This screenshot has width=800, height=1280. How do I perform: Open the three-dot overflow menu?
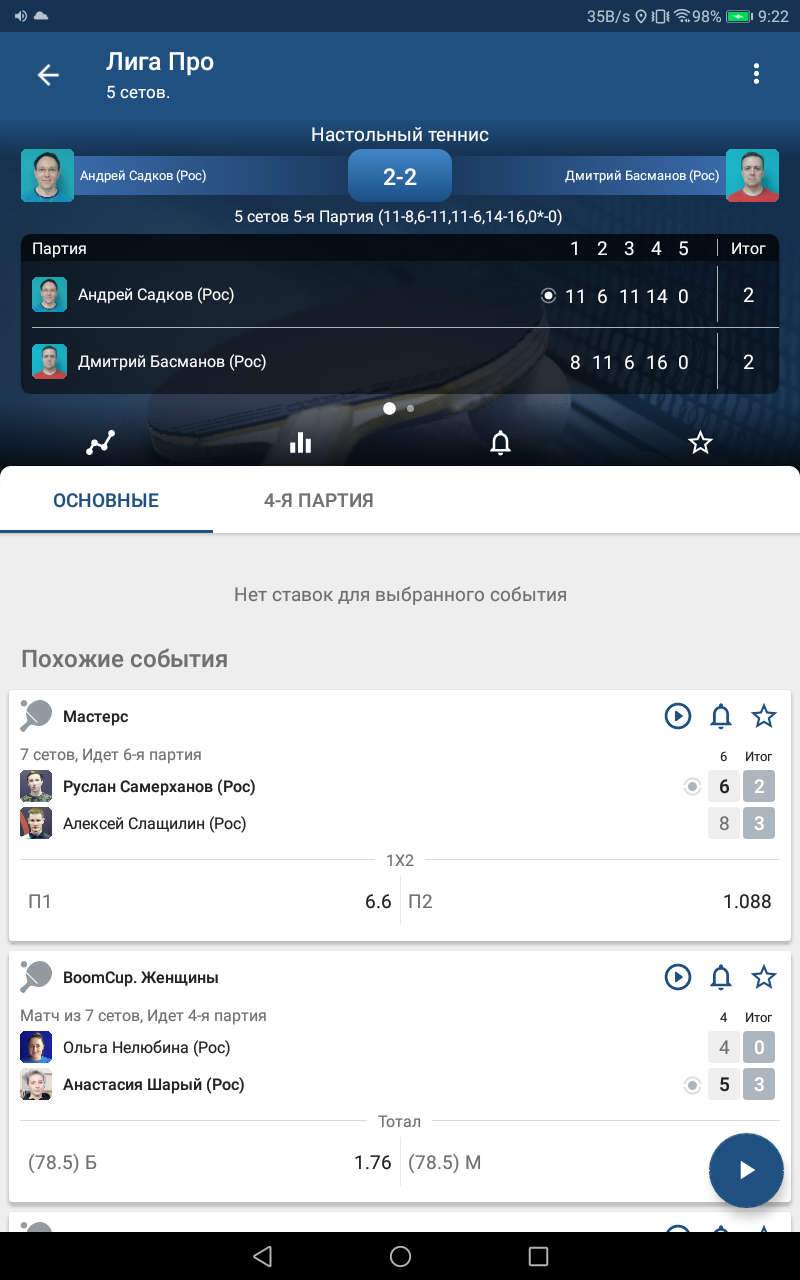click(x=756, y=74)
